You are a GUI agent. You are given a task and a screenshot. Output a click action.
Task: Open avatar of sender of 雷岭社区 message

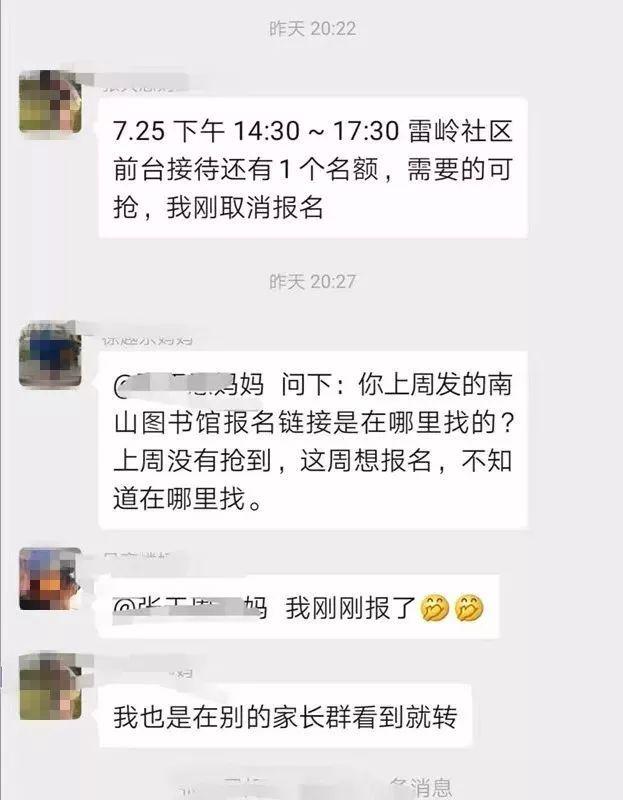pos(50,101)
